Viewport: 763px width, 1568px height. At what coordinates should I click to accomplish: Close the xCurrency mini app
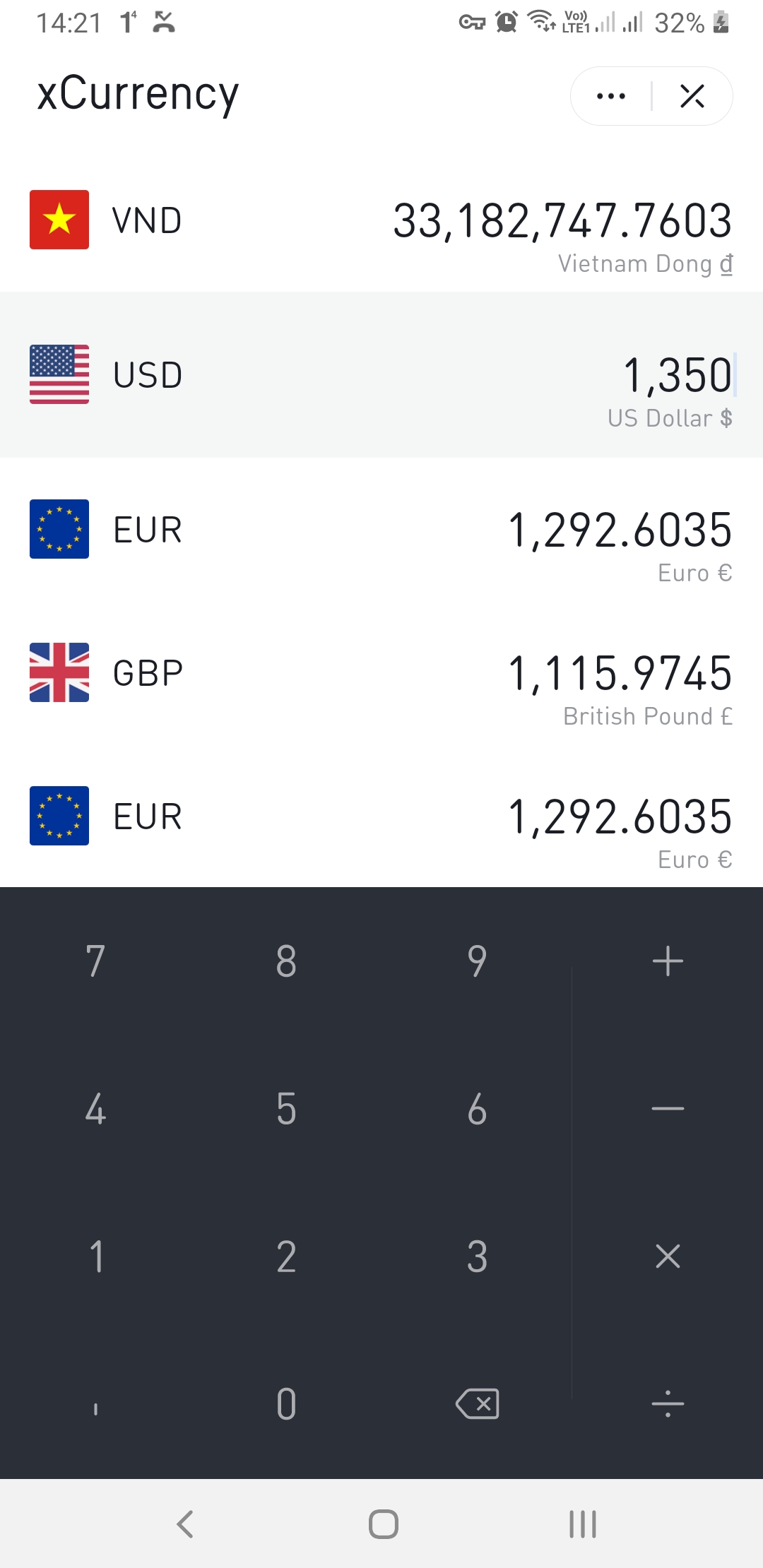tap(692, 96)
